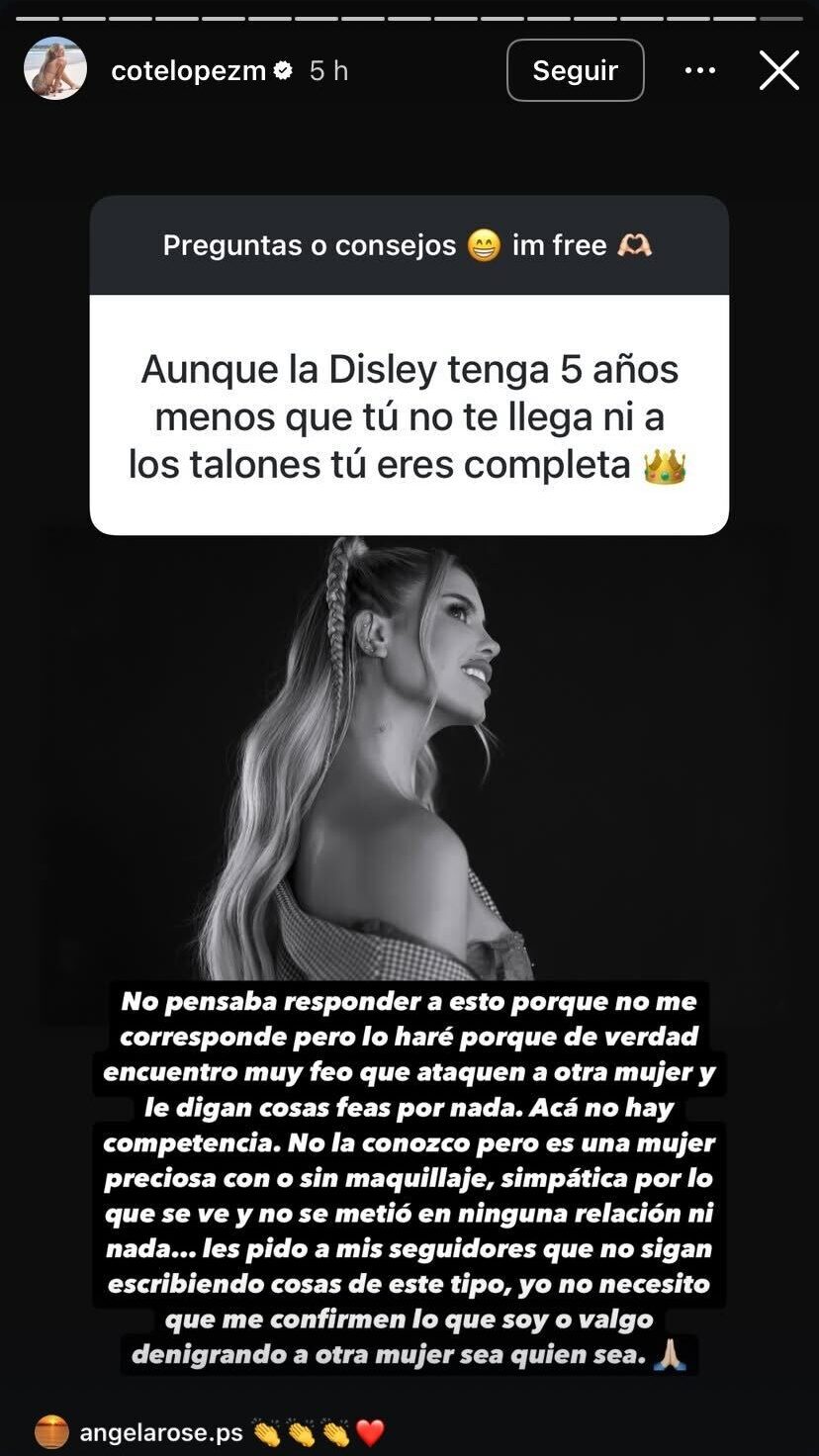
Task: Open the three-dot options menu
Action: pos(700,69)
